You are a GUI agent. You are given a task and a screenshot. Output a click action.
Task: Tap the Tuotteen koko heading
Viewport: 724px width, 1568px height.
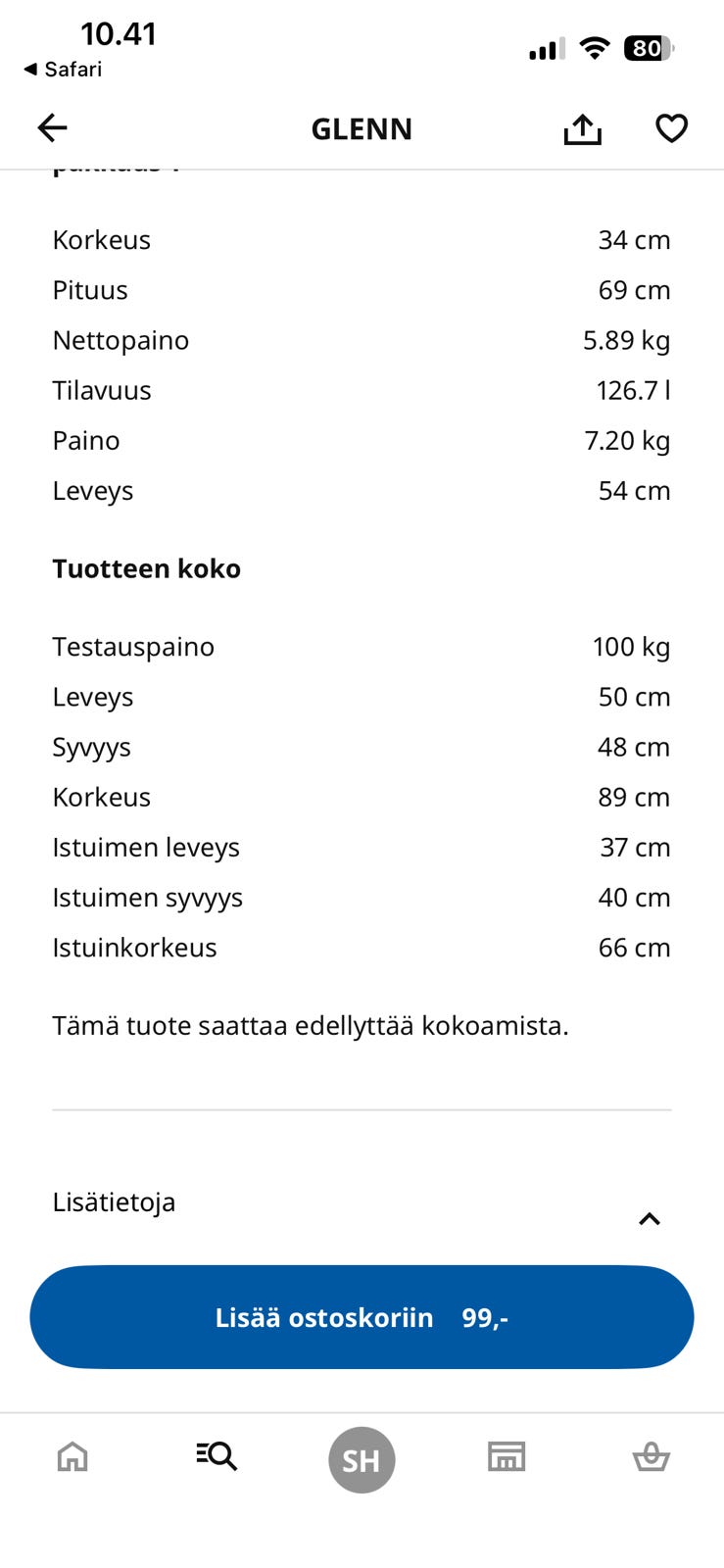(146, 568)
